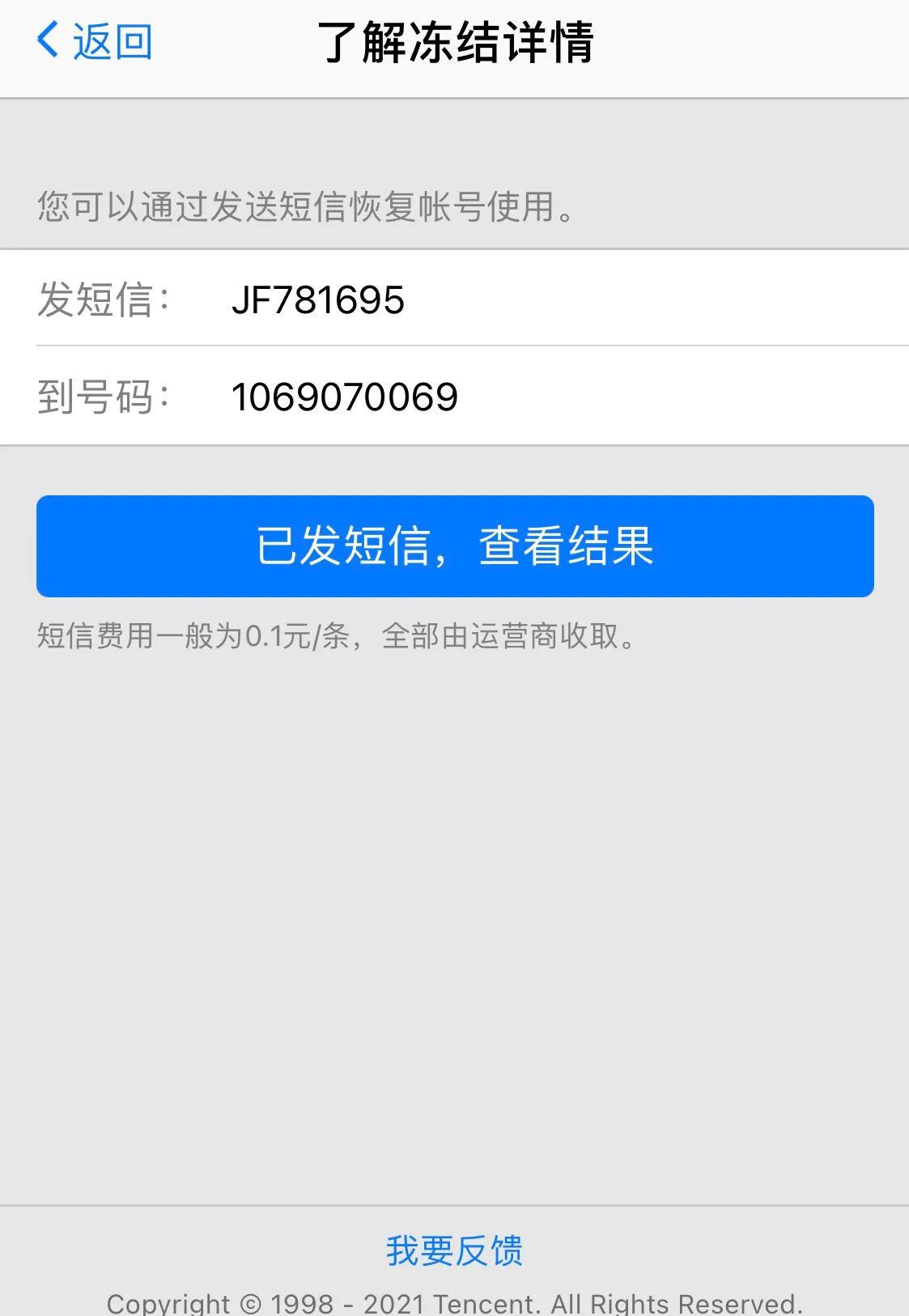Open 我要反馈 feedback link
Image resolution: width=909 pixels, height=1316 pixels.
[x=454, y=1251]
